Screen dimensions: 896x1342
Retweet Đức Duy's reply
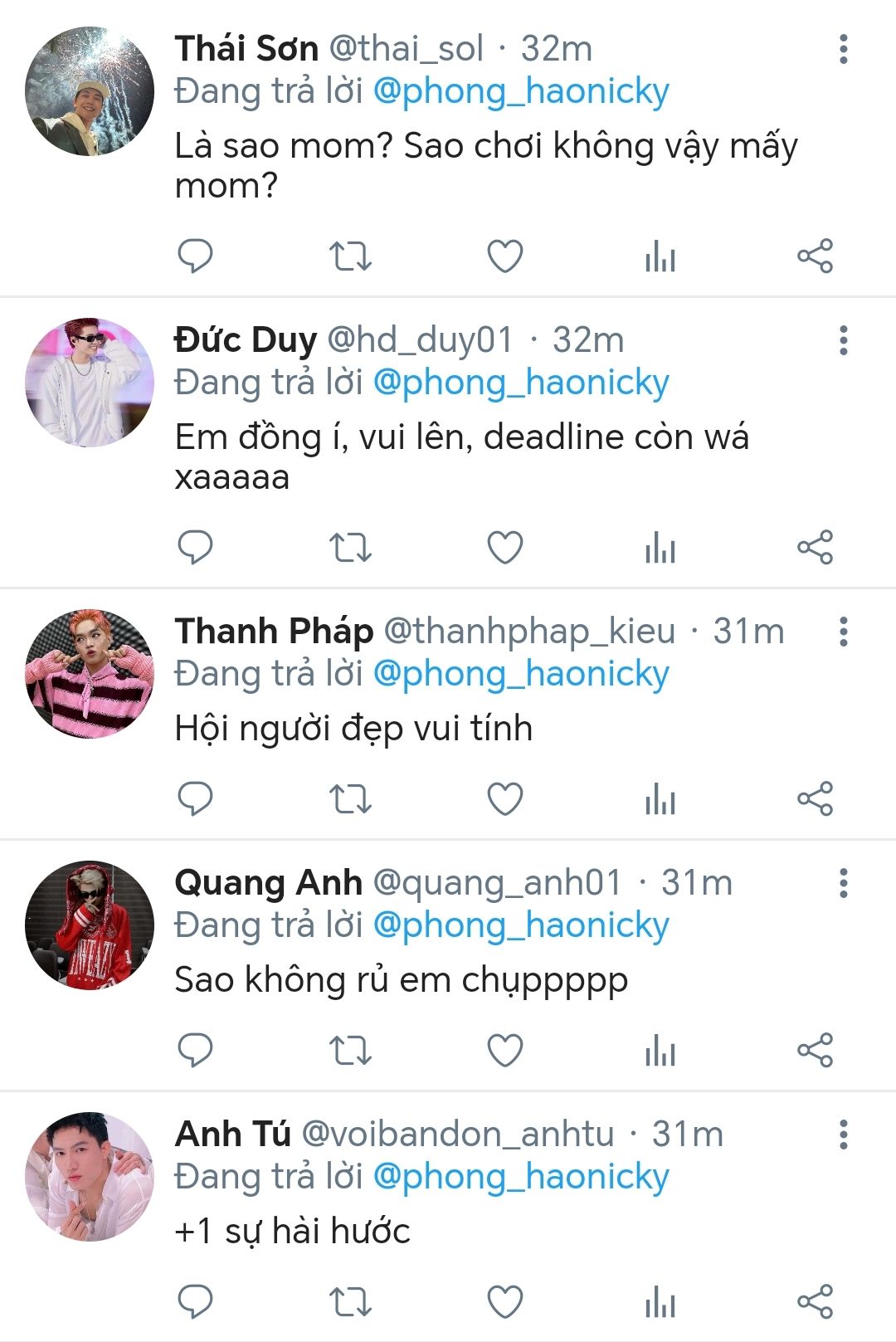[350, 548]
